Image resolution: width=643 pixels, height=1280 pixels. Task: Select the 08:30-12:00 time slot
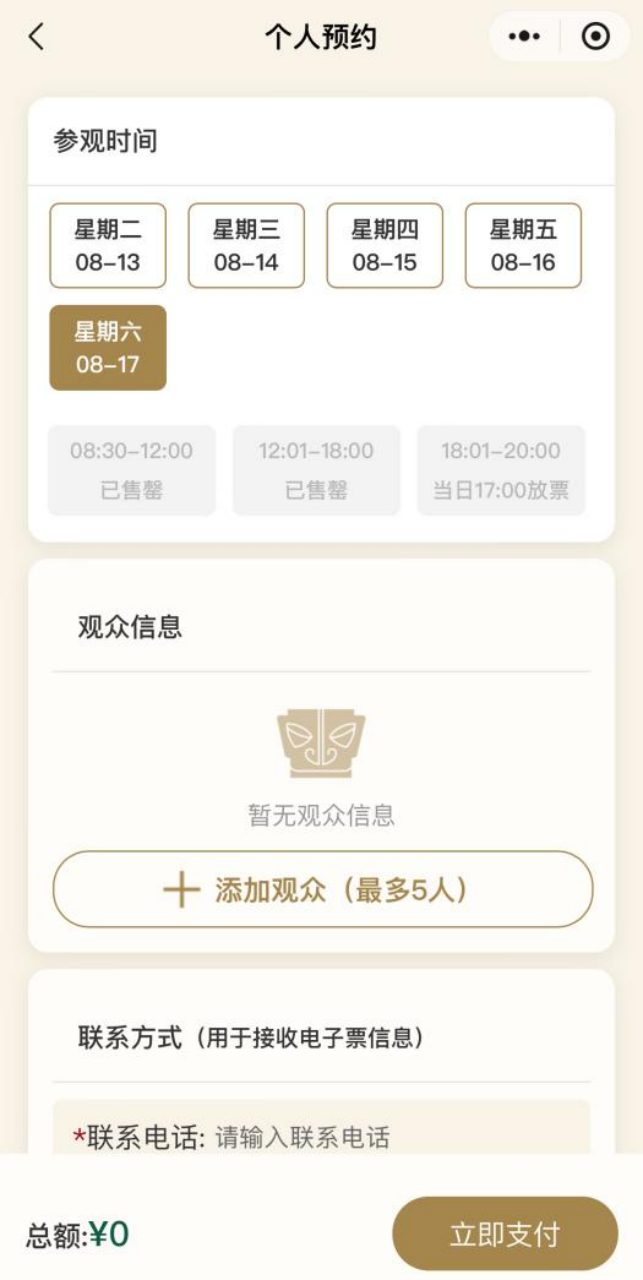(x=132, y=470)
